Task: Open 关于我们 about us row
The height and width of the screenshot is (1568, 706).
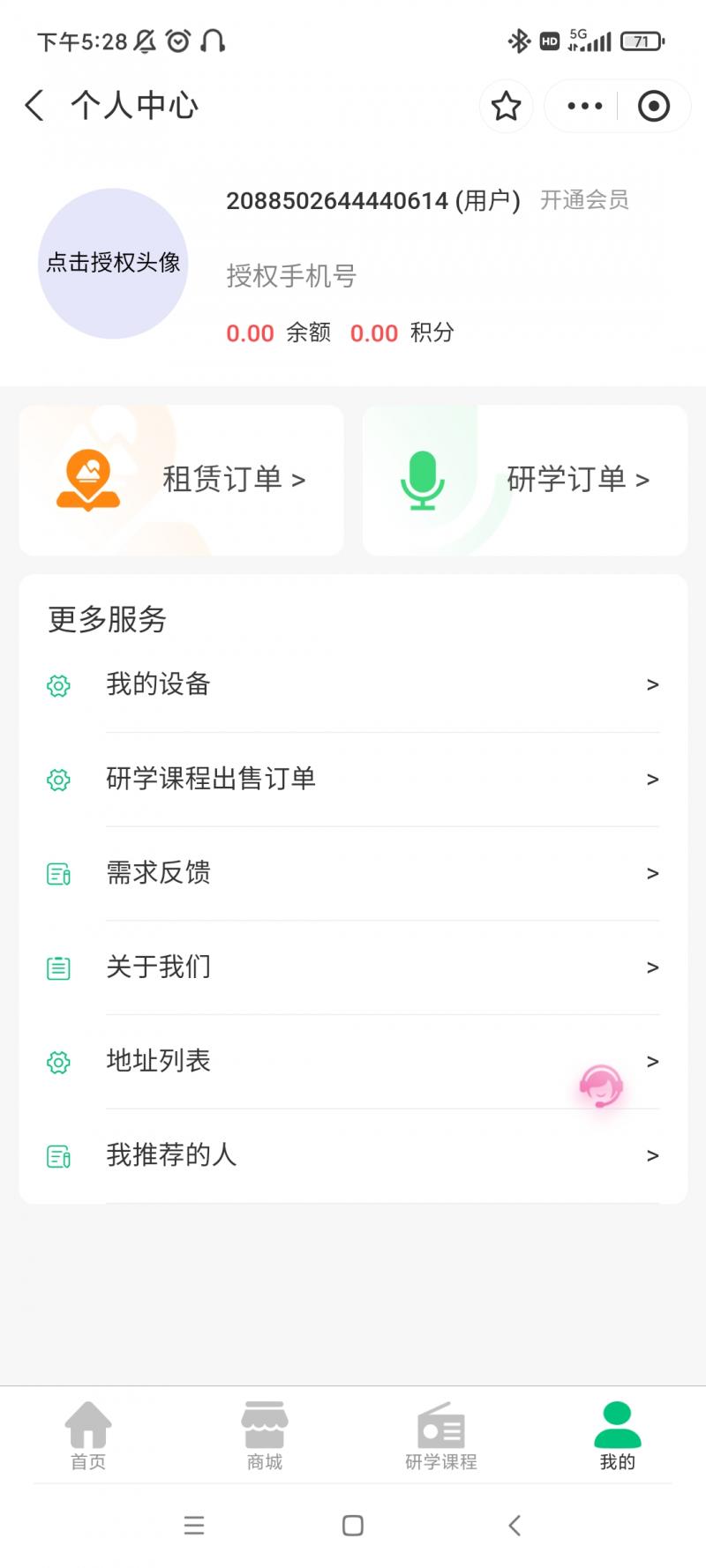Action: point(353,967)
